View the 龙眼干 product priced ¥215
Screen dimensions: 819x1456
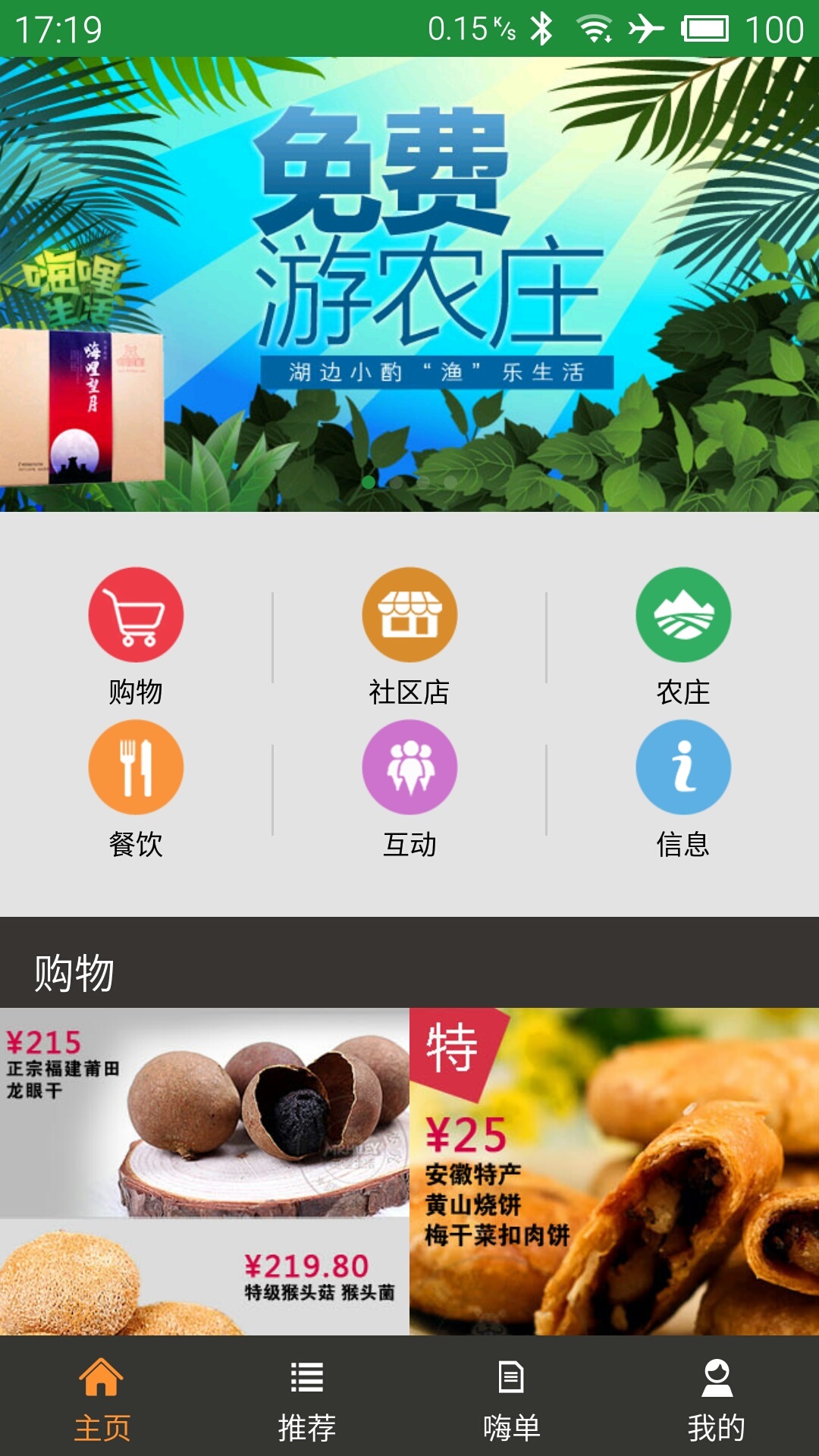pyautogui.click(x=205, y=1112)
